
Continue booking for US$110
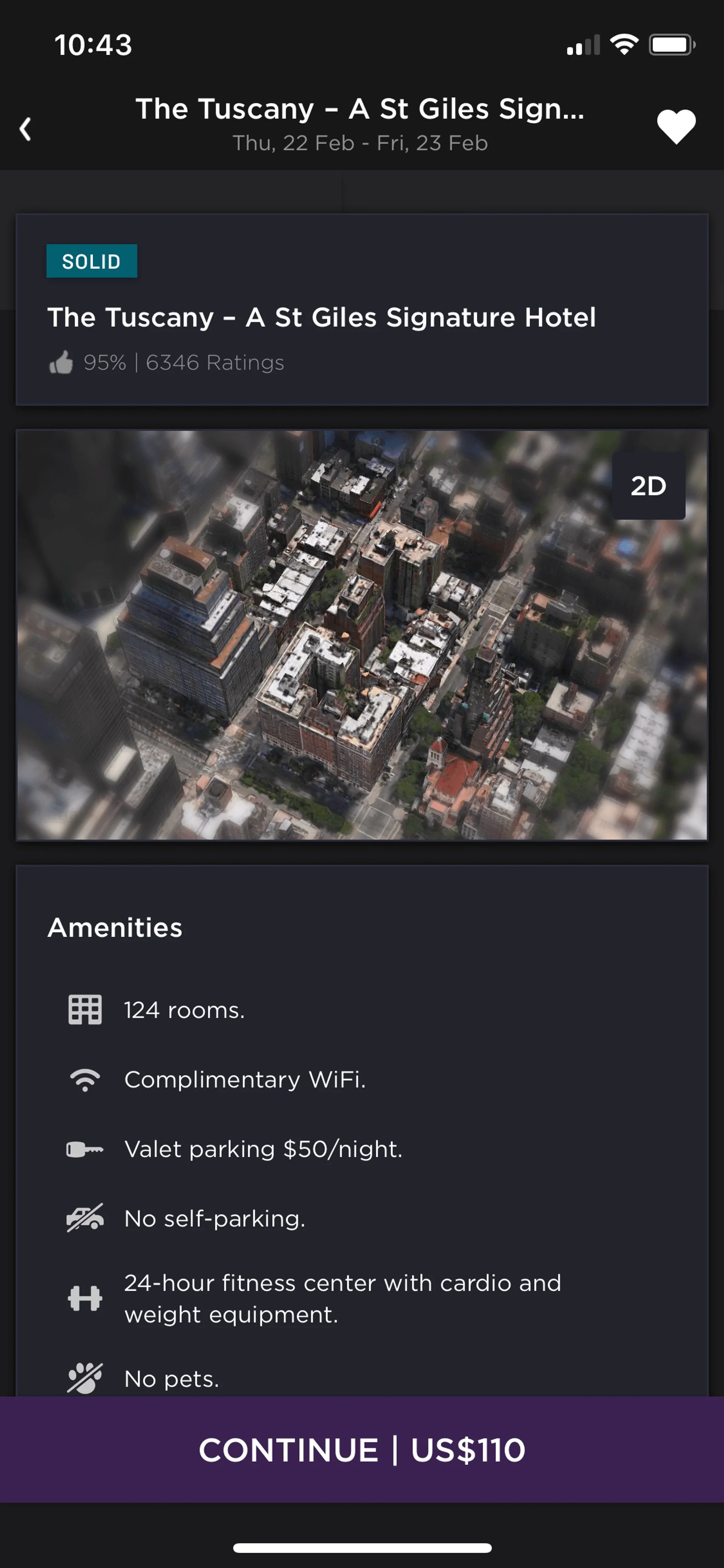(362, 1449)
